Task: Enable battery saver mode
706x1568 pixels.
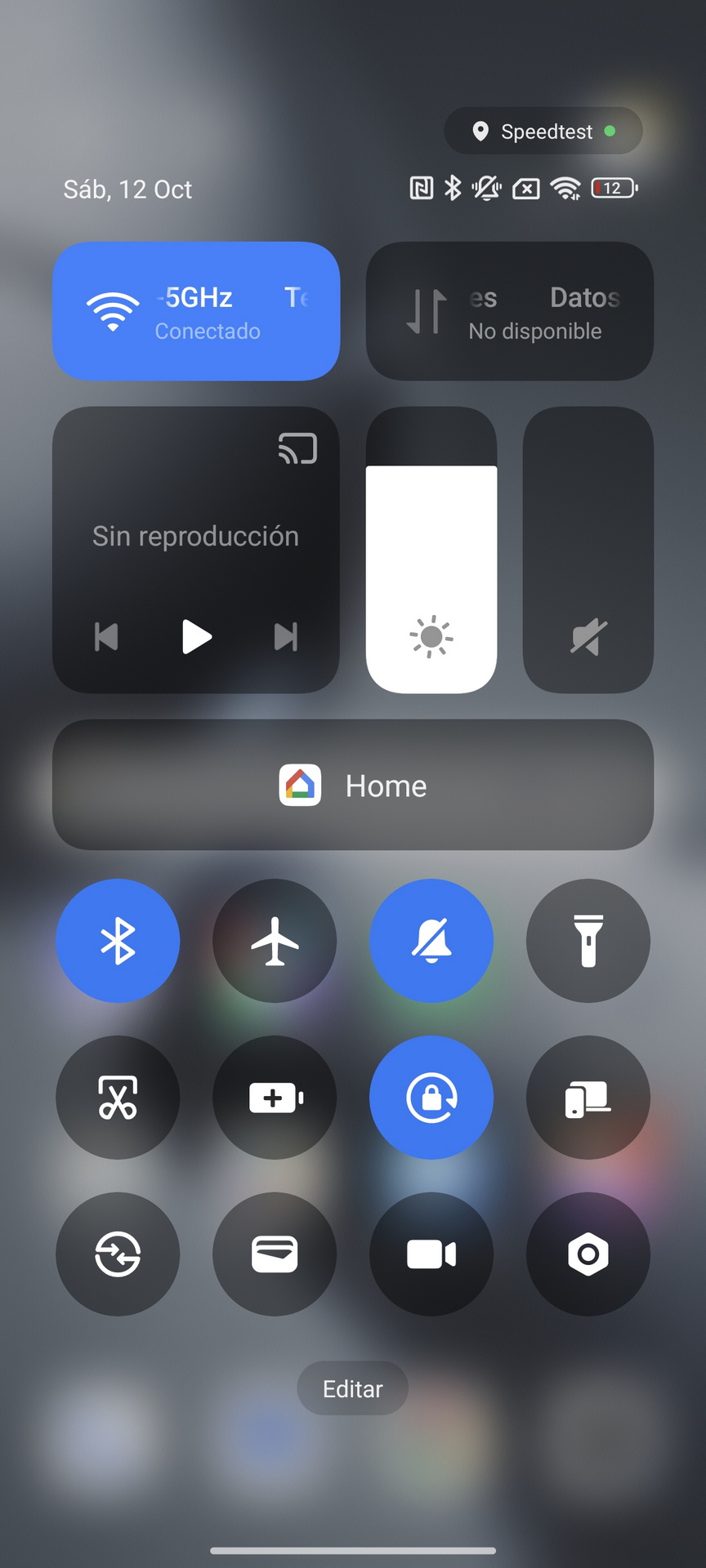Action: (275, 1098)
